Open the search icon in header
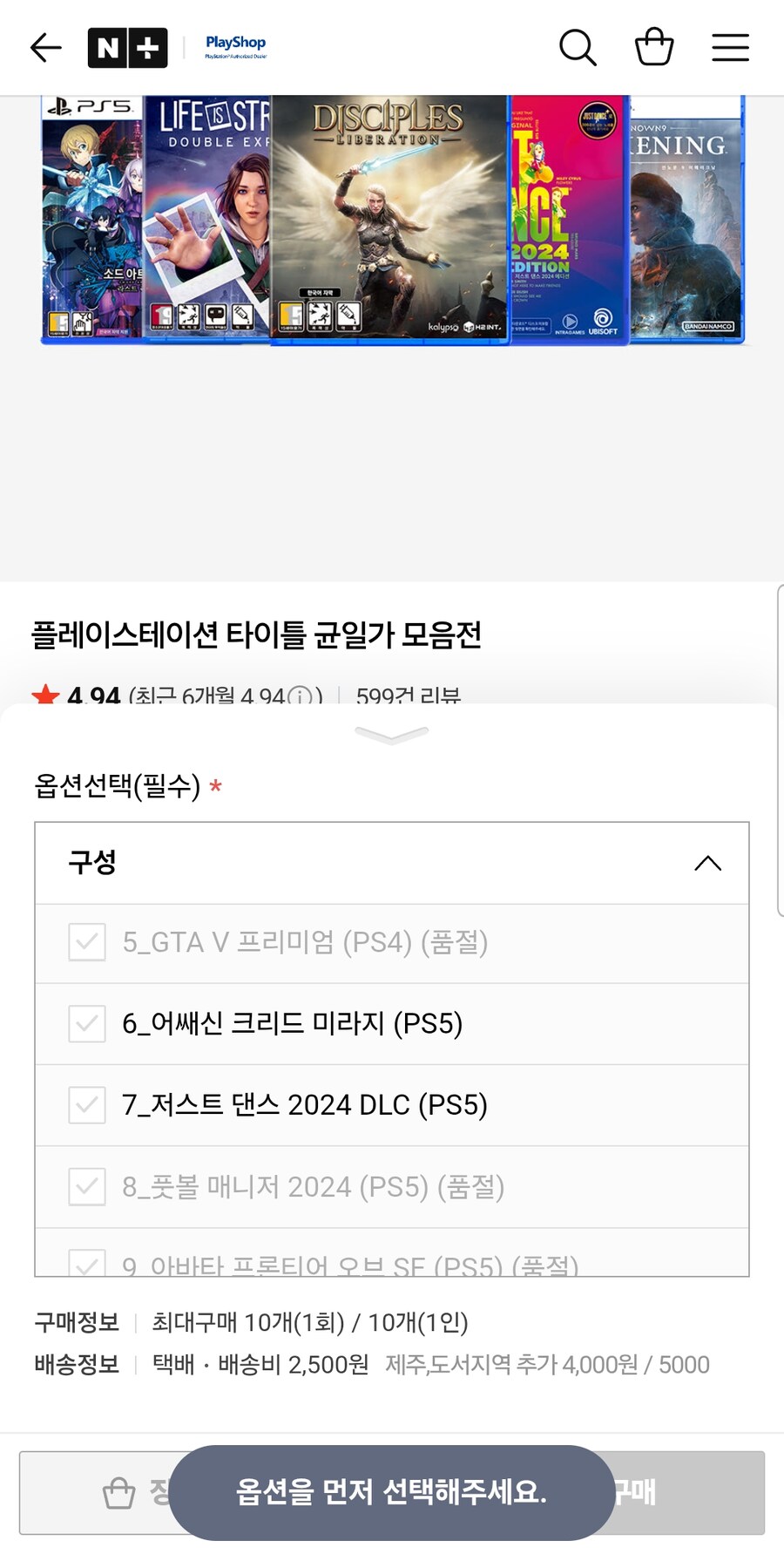Image resolution: width=784 pixels, height=1554 pixels. pyautogui.click(x=578, y=47)
